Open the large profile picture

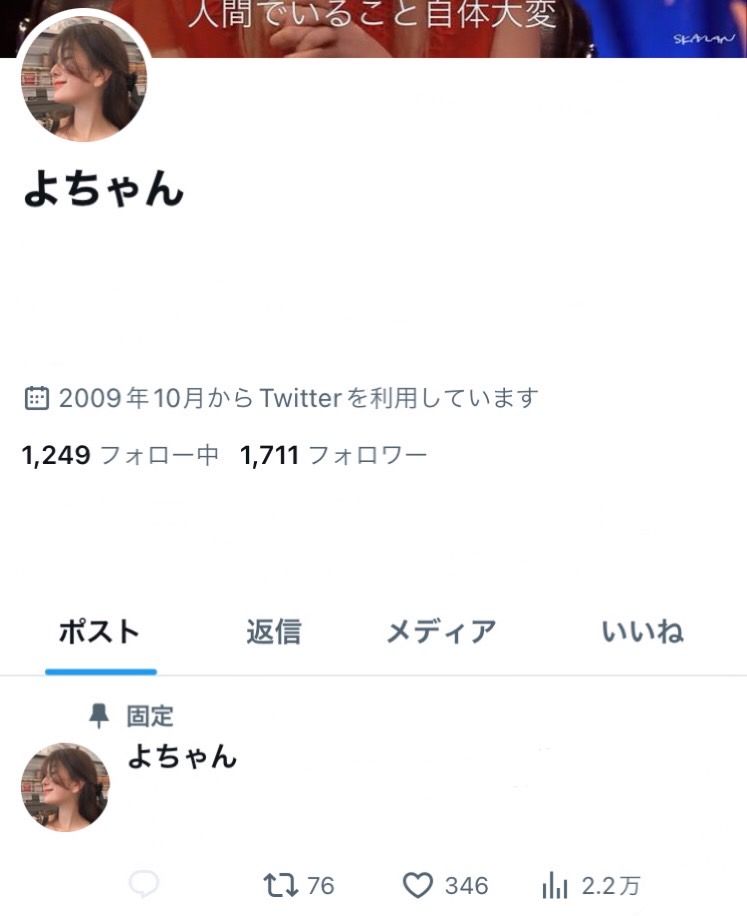tap(84, 80)
